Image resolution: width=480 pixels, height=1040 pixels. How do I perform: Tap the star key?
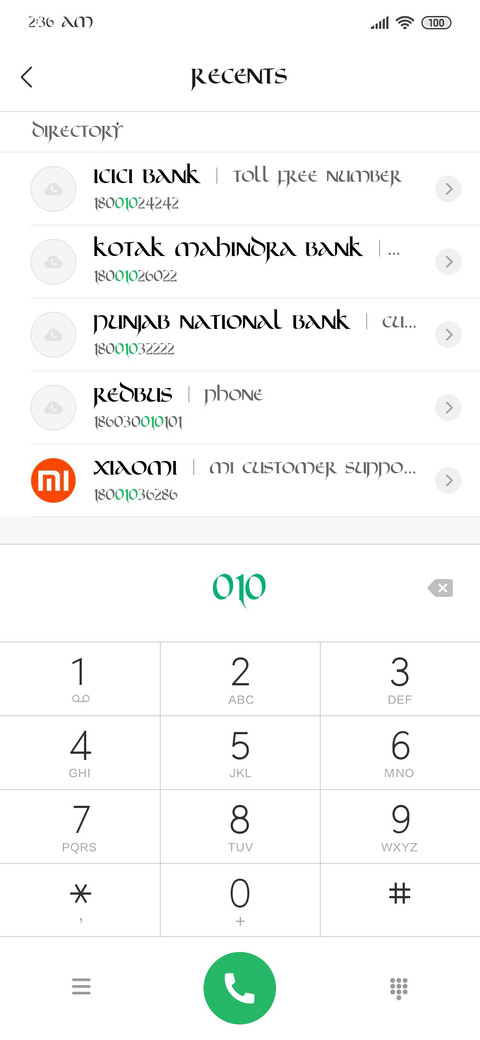(x=80, y=900)
